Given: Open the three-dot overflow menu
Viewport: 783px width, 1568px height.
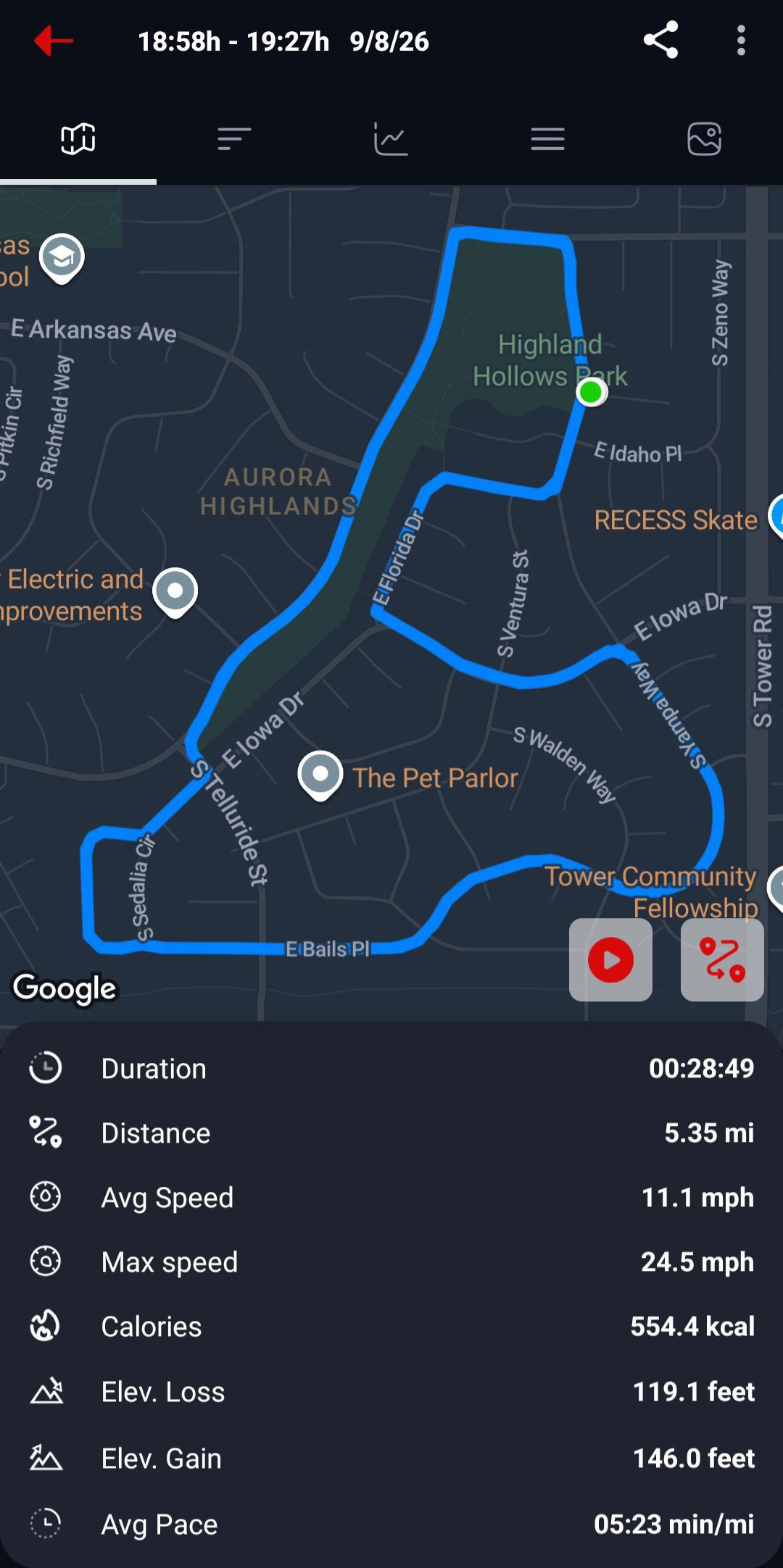Looking at the screenshot, I should click(x=741, y=41).
